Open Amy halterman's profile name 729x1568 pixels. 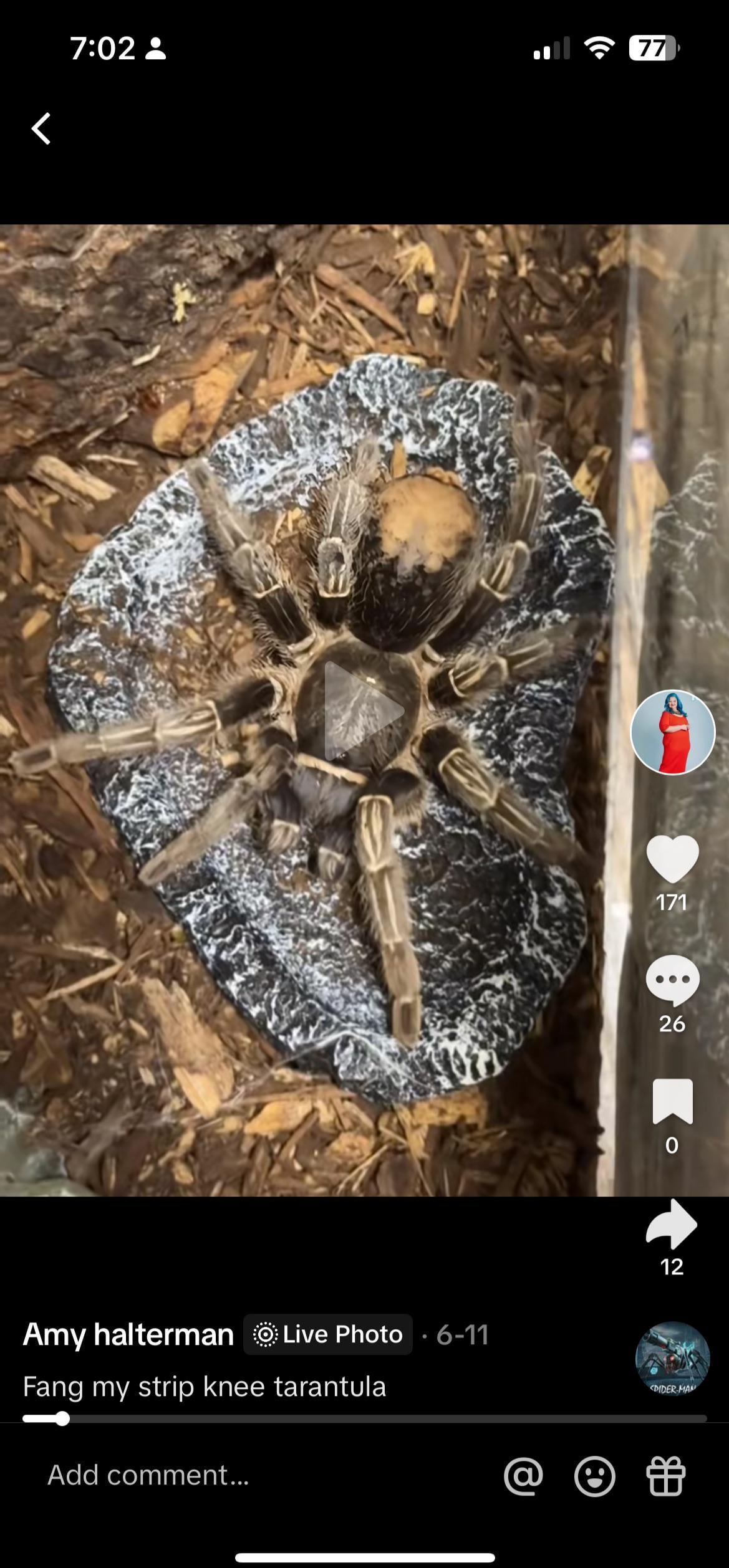128,1334
